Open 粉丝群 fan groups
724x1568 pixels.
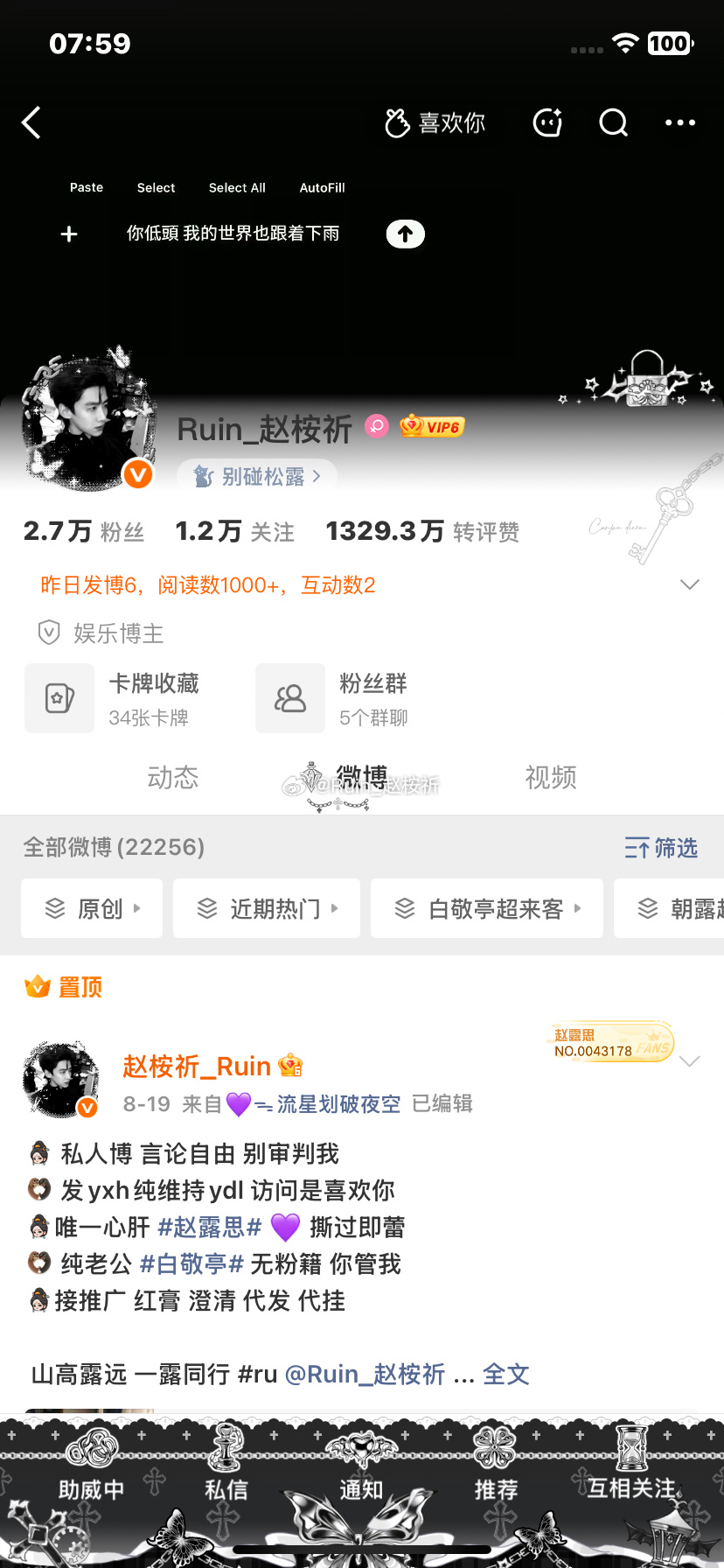click(x=332, y=698)
